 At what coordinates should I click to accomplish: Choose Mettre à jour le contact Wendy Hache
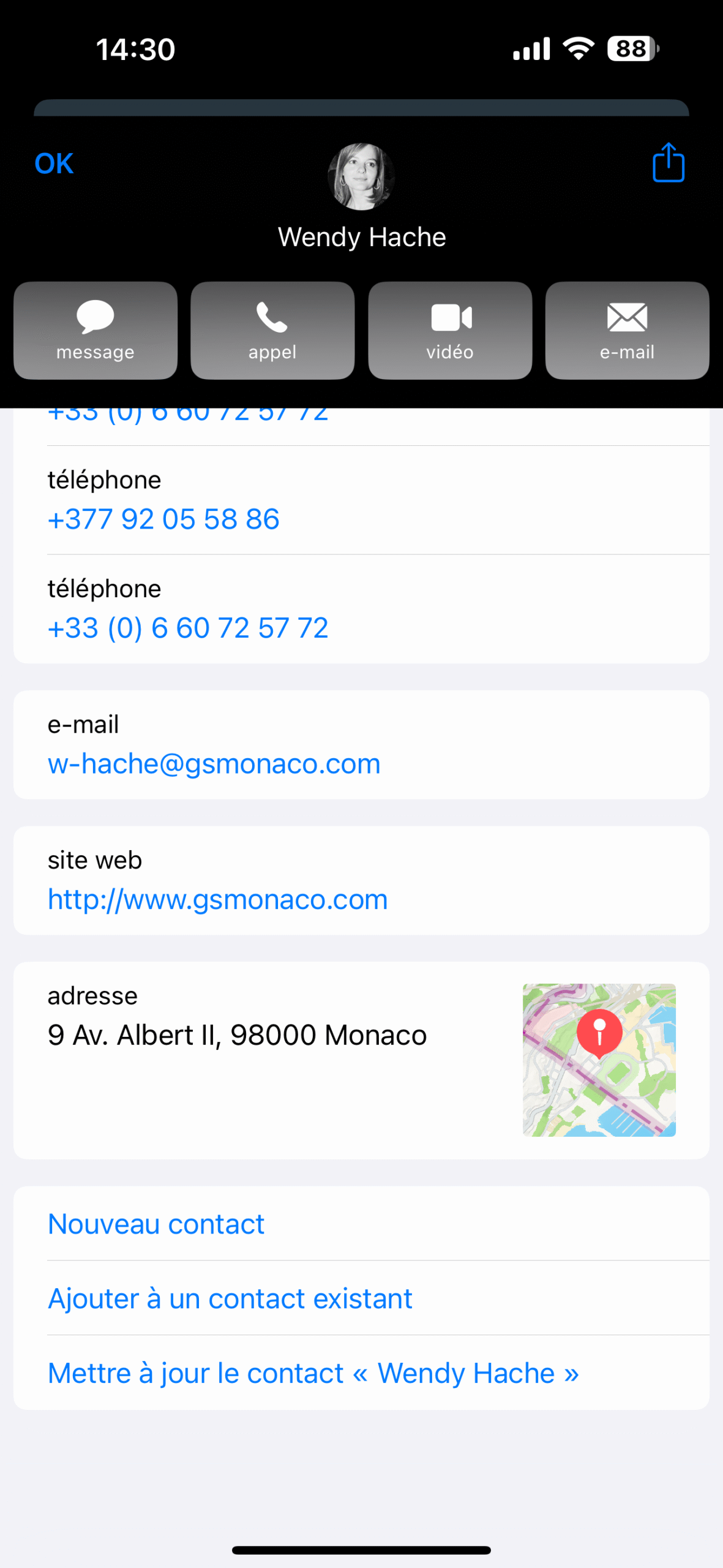coord(313,1373)
